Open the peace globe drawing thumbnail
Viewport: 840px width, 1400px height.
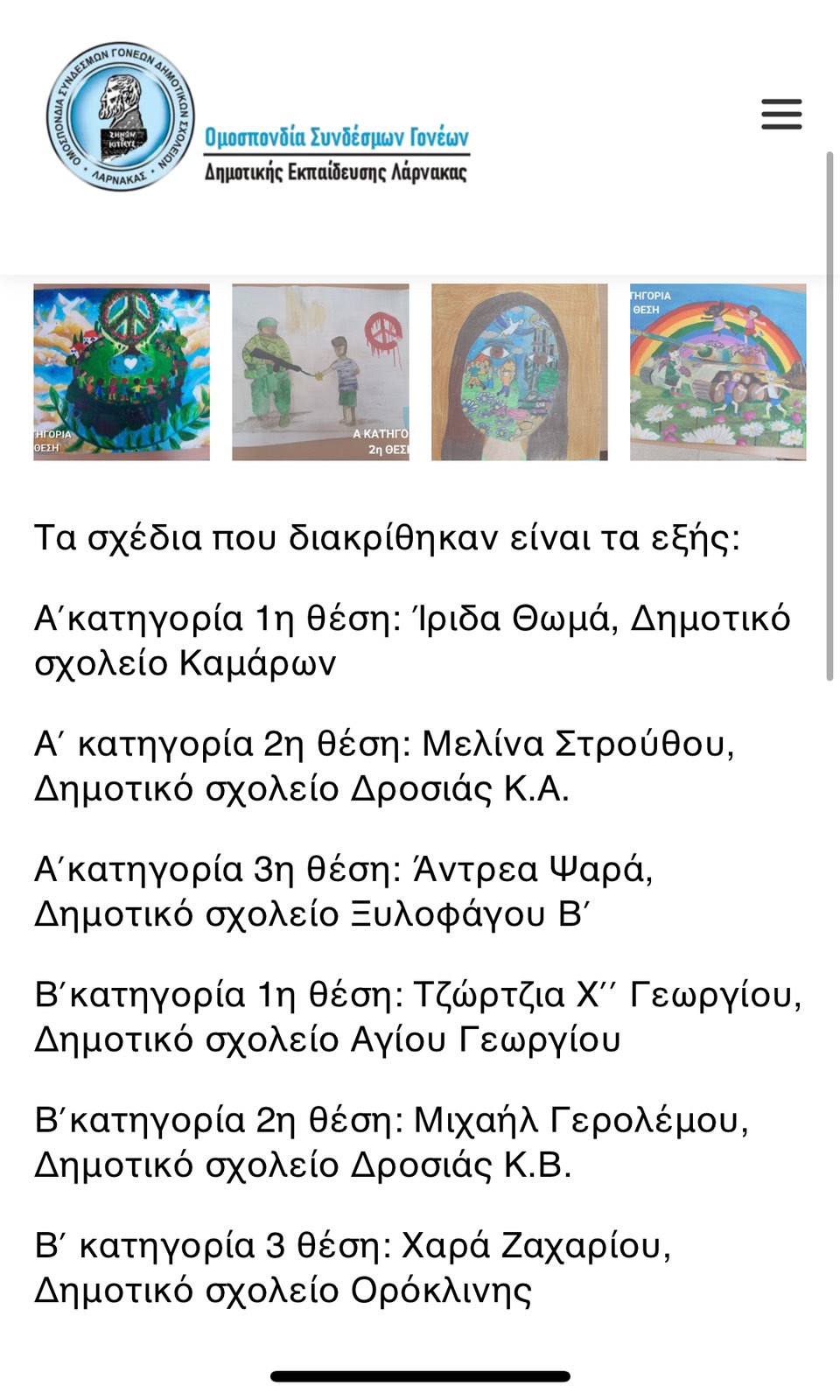pos(122,372)
